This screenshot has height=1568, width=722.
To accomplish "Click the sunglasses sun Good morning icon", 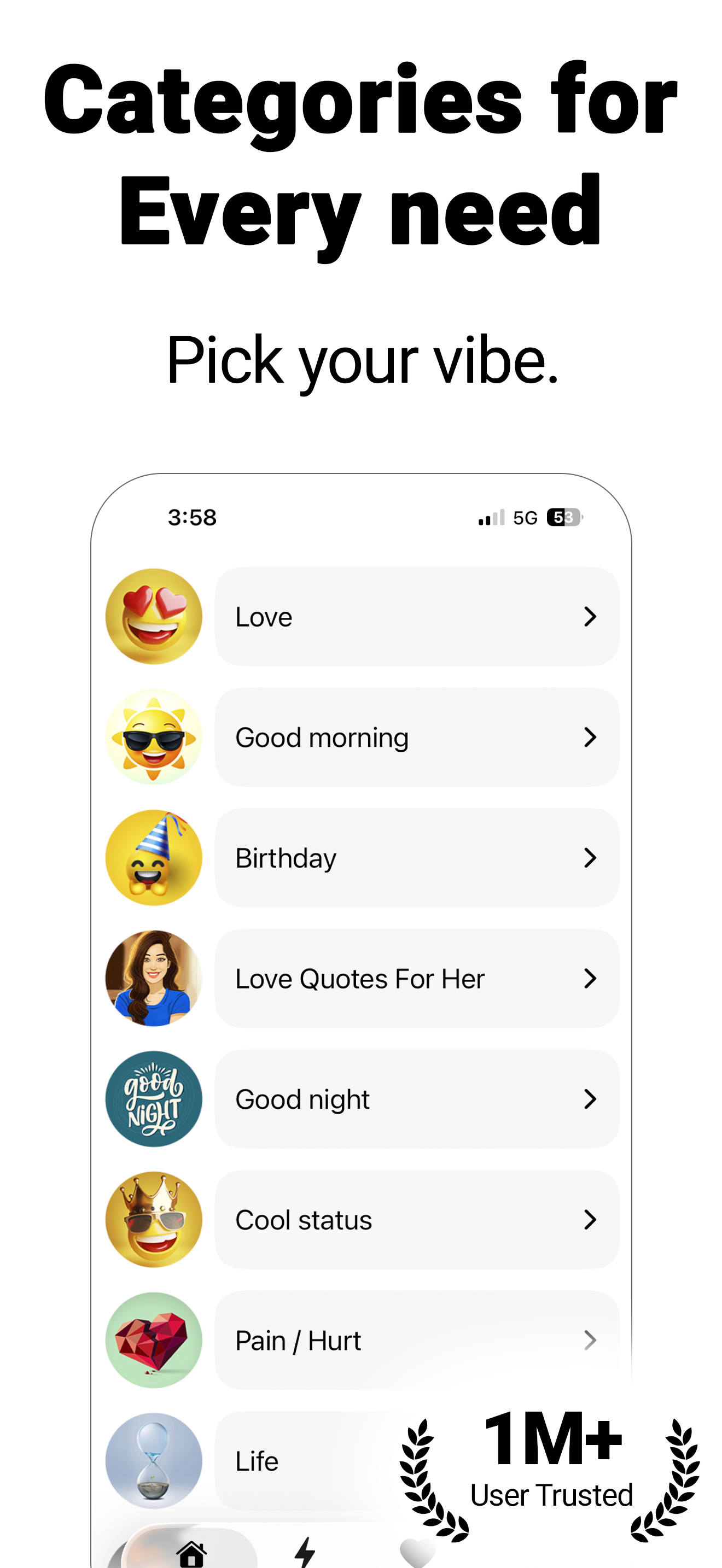I will click(154, 737).
